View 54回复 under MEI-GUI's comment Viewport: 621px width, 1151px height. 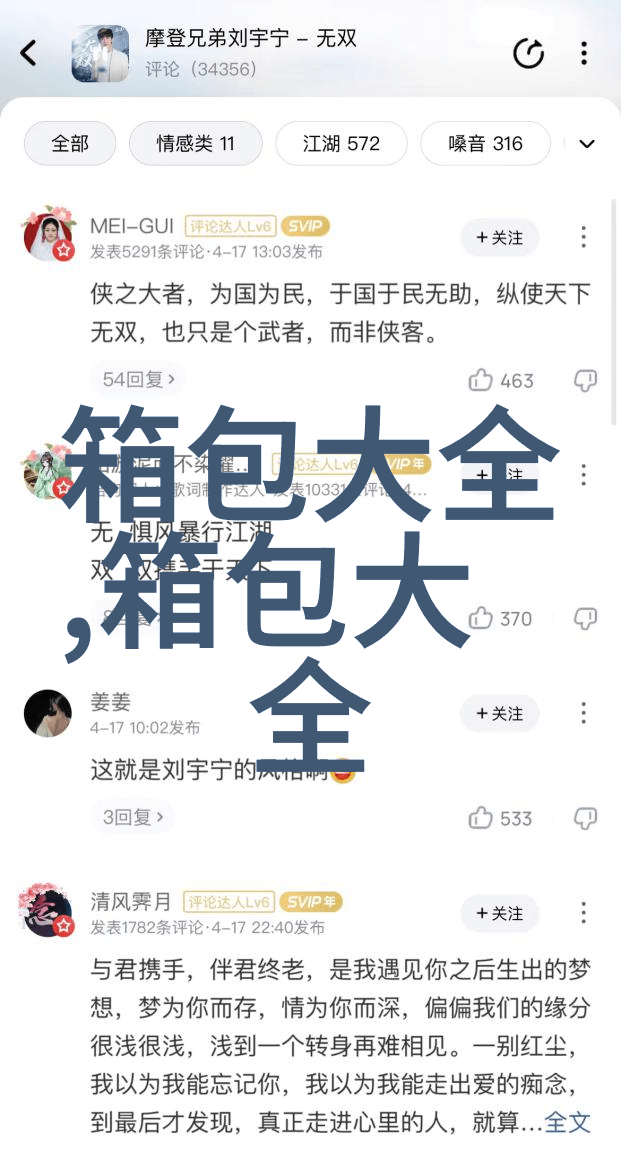[x=138, y=379]
